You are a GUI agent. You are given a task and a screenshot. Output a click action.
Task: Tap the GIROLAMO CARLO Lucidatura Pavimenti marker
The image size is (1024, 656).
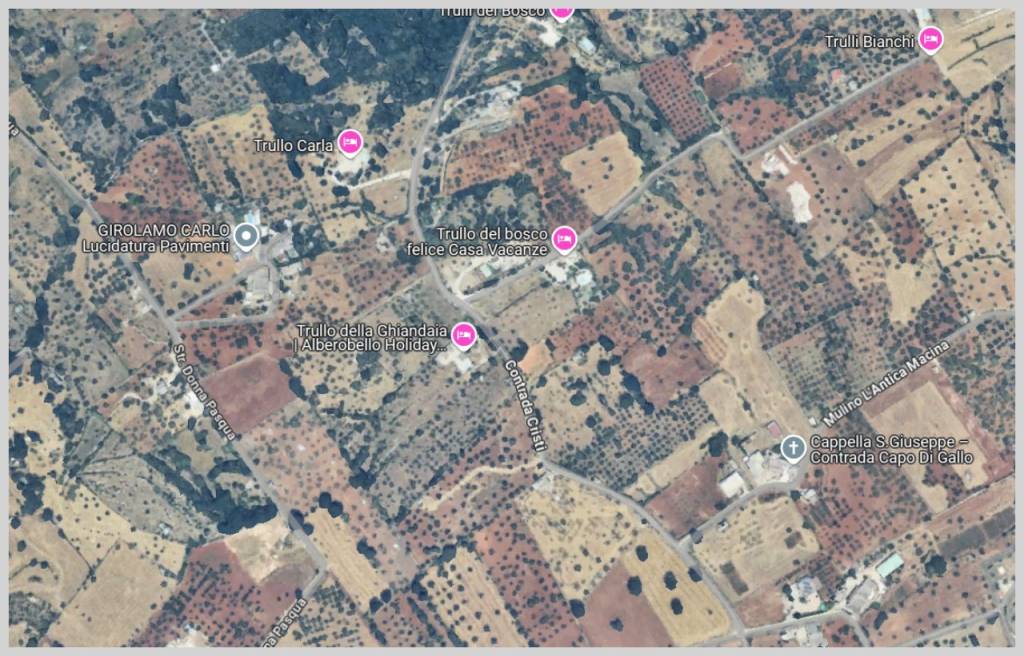246,237
